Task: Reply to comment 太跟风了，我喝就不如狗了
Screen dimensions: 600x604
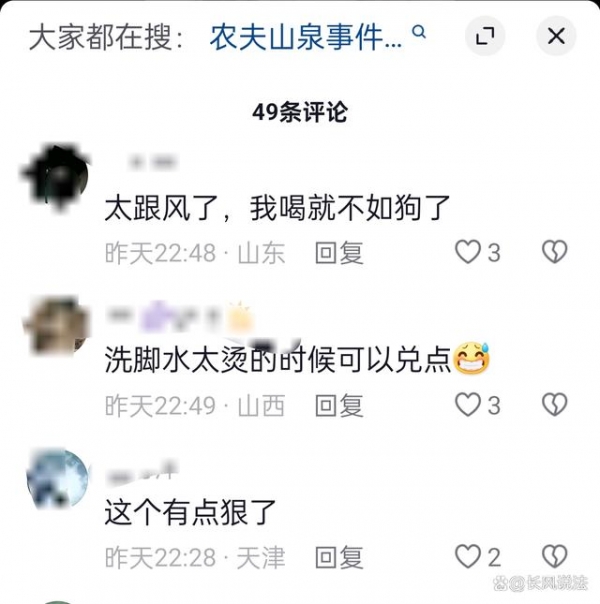Action: [x=339, y=252]
